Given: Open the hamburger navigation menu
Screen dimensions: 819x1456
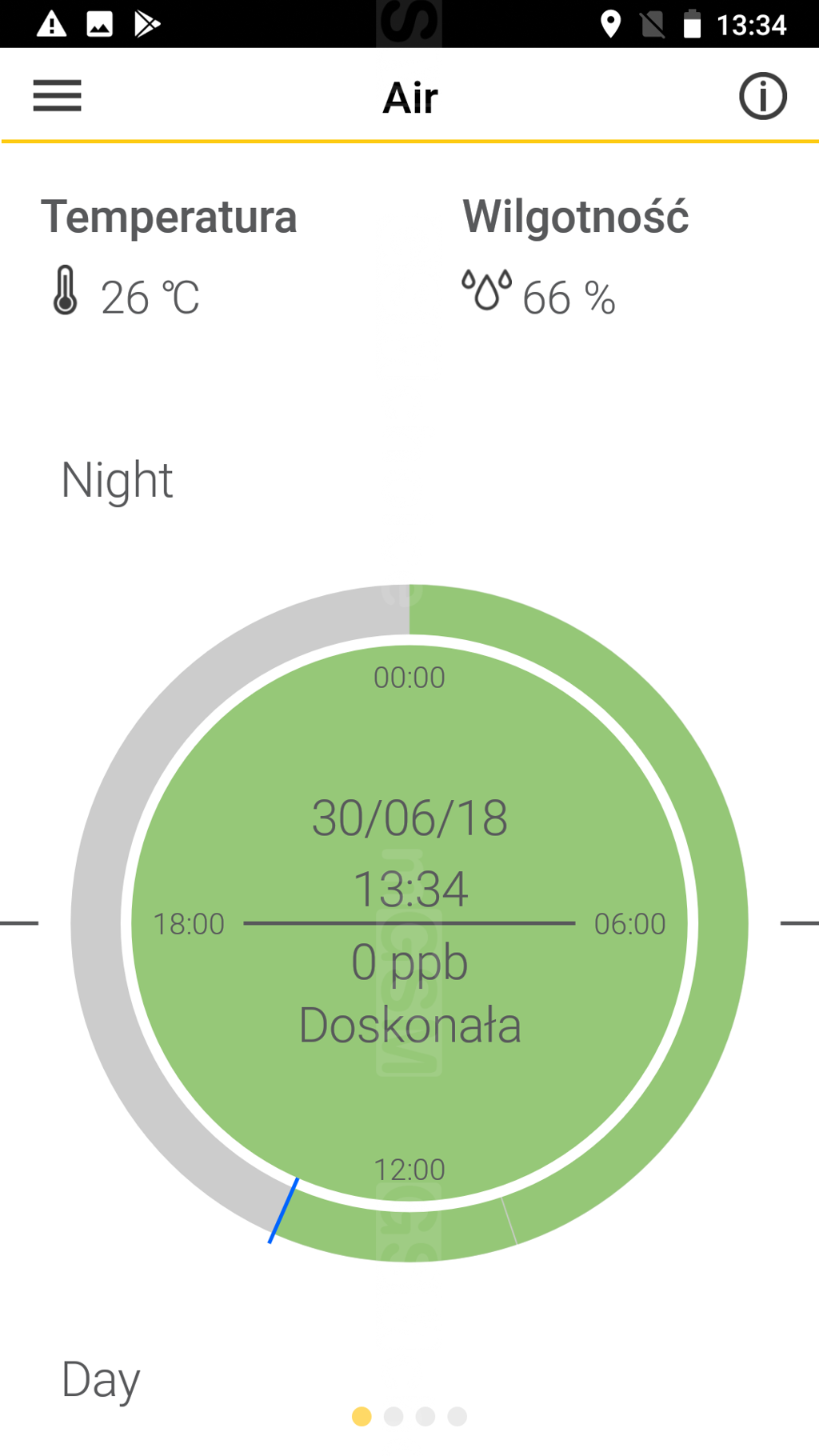Looking at the screenshot, I should click(x=57, y=96).
